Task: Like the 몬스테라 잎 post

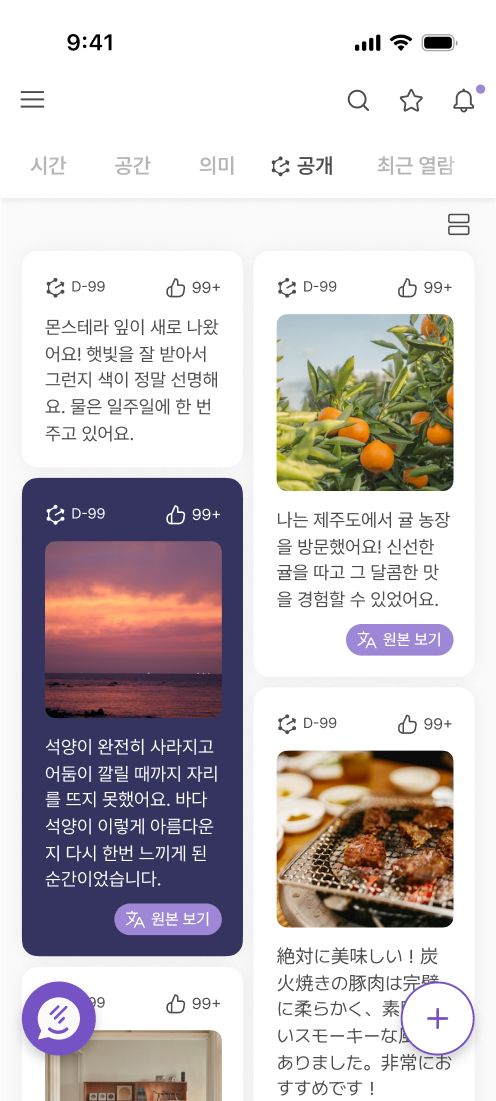Action: (193, 287)
